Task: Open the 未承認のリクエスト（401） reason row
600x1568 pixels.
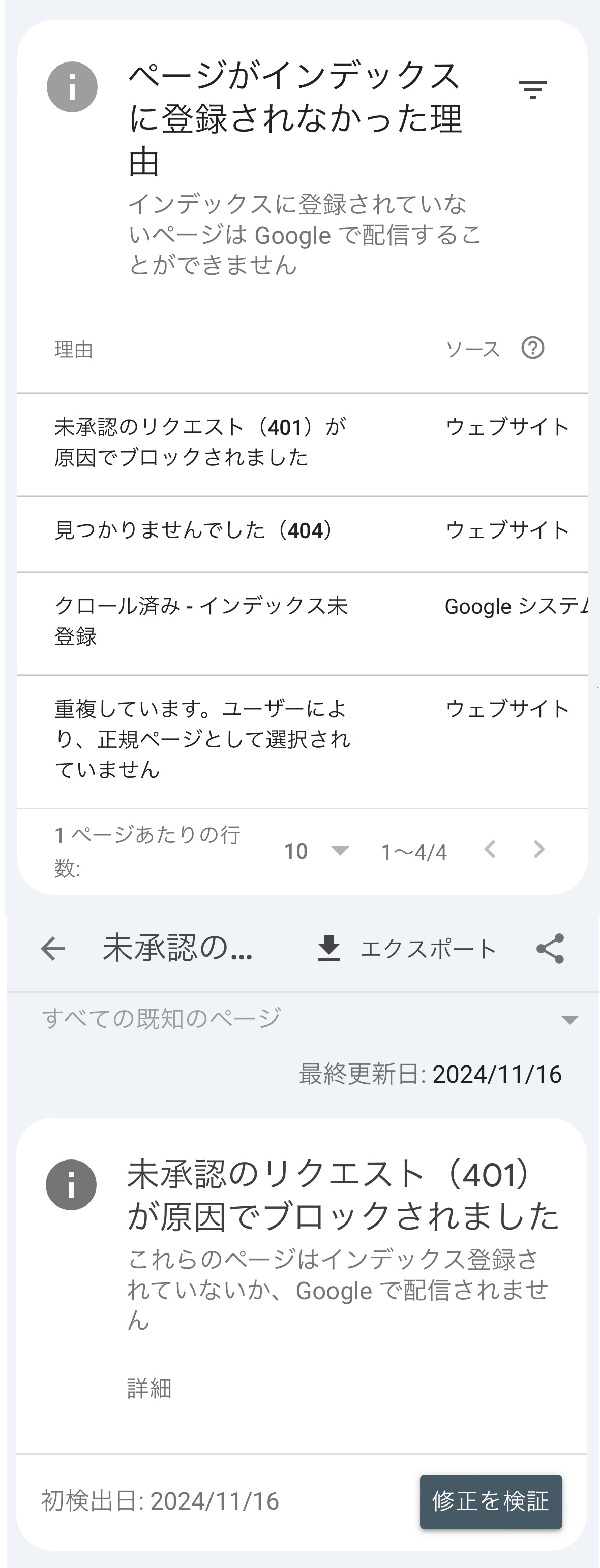Action: (x=200, y=442)
